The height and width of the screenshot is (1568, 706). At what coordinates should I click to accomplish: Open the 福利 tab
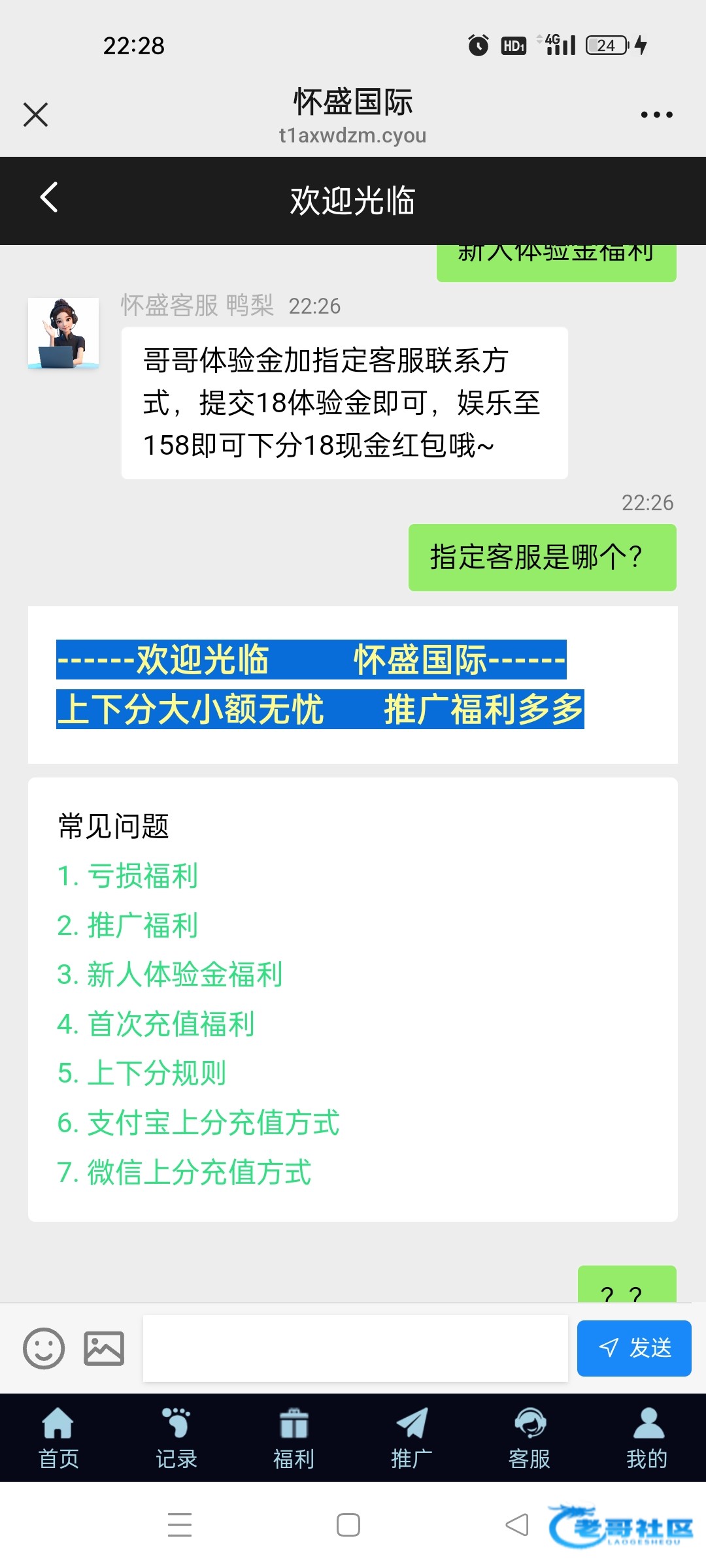point(294,1437)
